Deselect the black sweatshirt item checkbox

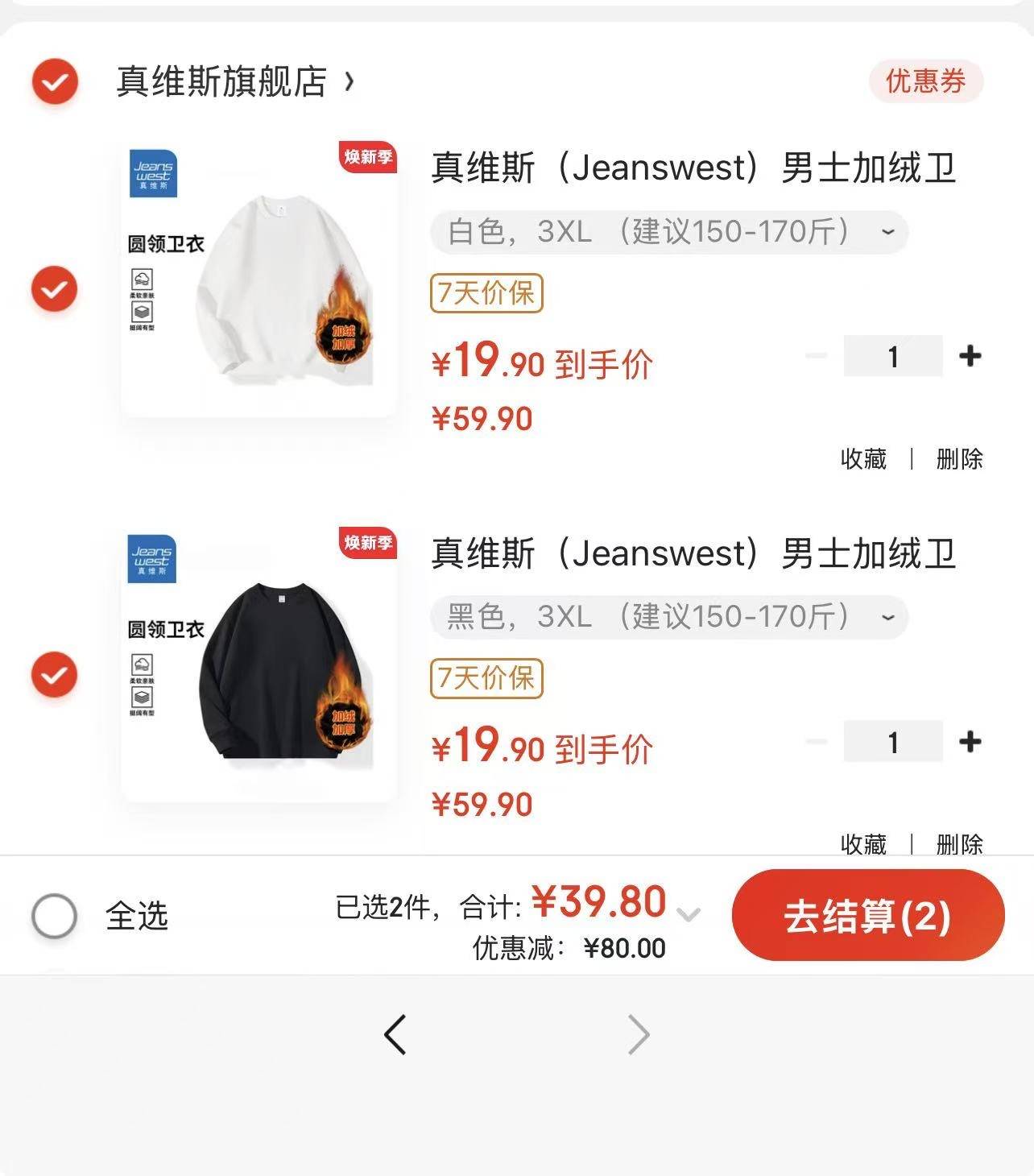(x=55, y=674)
